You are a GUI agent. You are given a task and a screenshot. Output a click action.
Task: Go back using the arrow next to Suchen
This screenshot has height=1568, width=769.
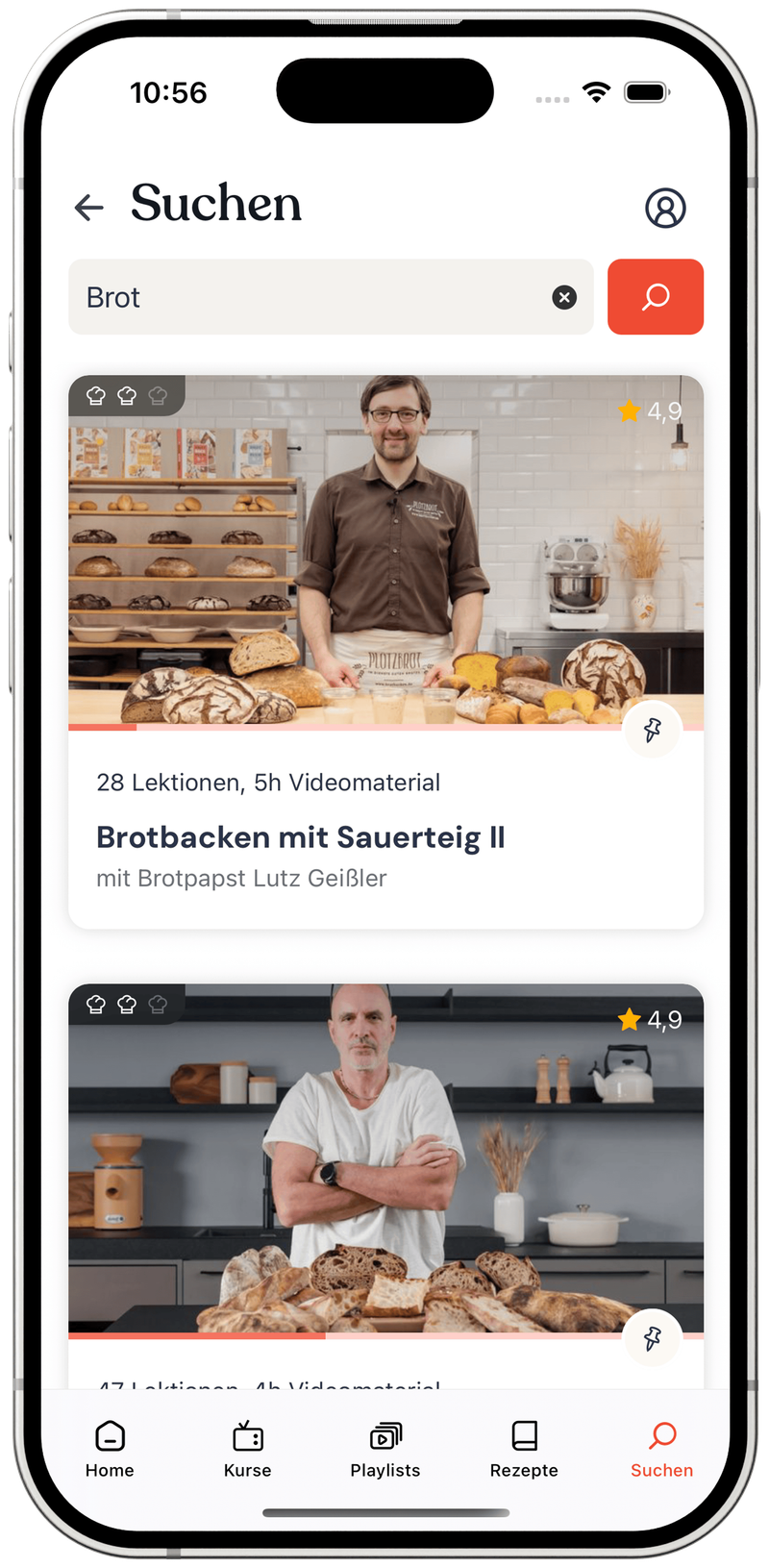coord(89,207)
